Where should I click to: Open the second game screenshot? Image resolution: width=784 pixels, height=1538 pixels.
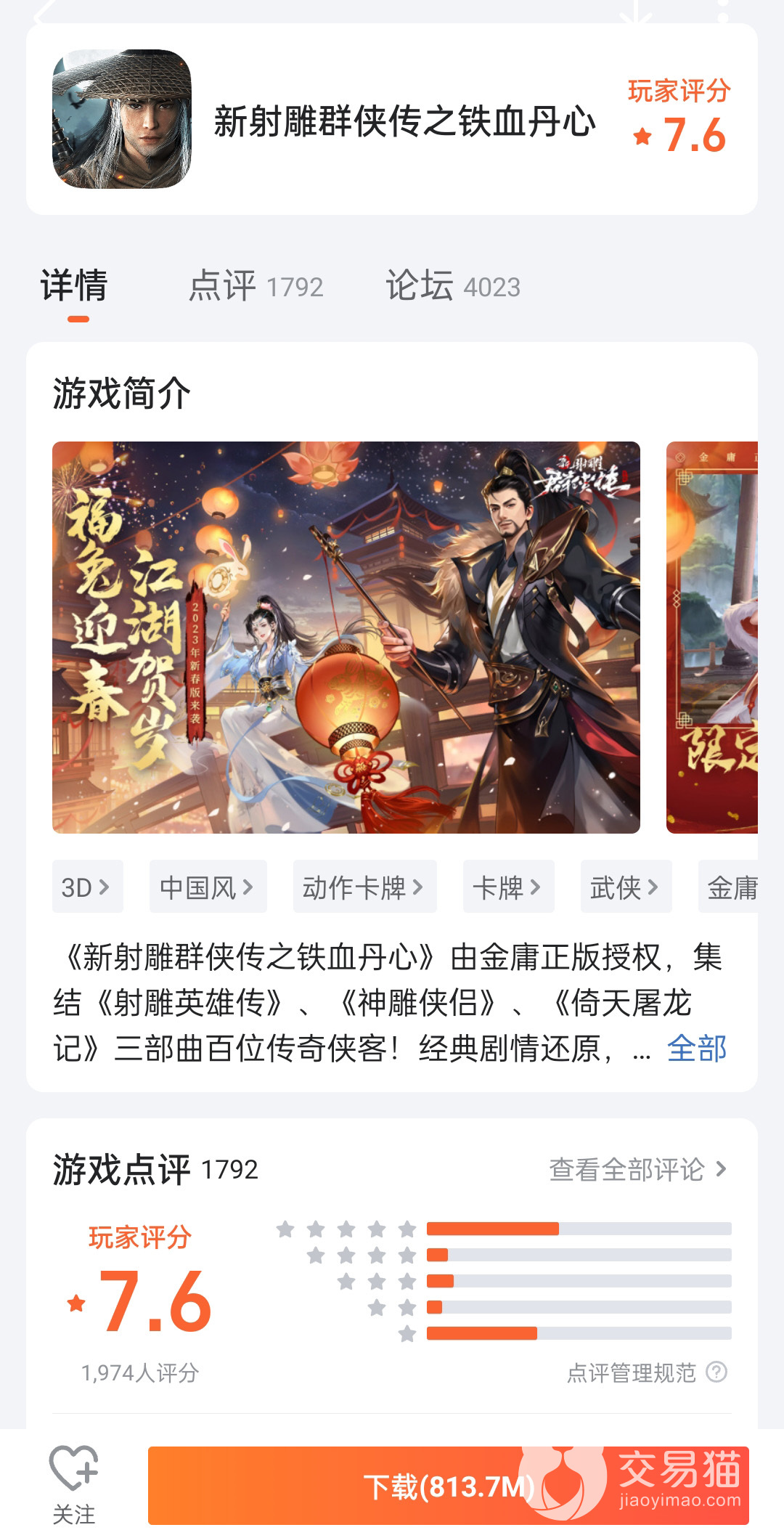tap(712, 637)
